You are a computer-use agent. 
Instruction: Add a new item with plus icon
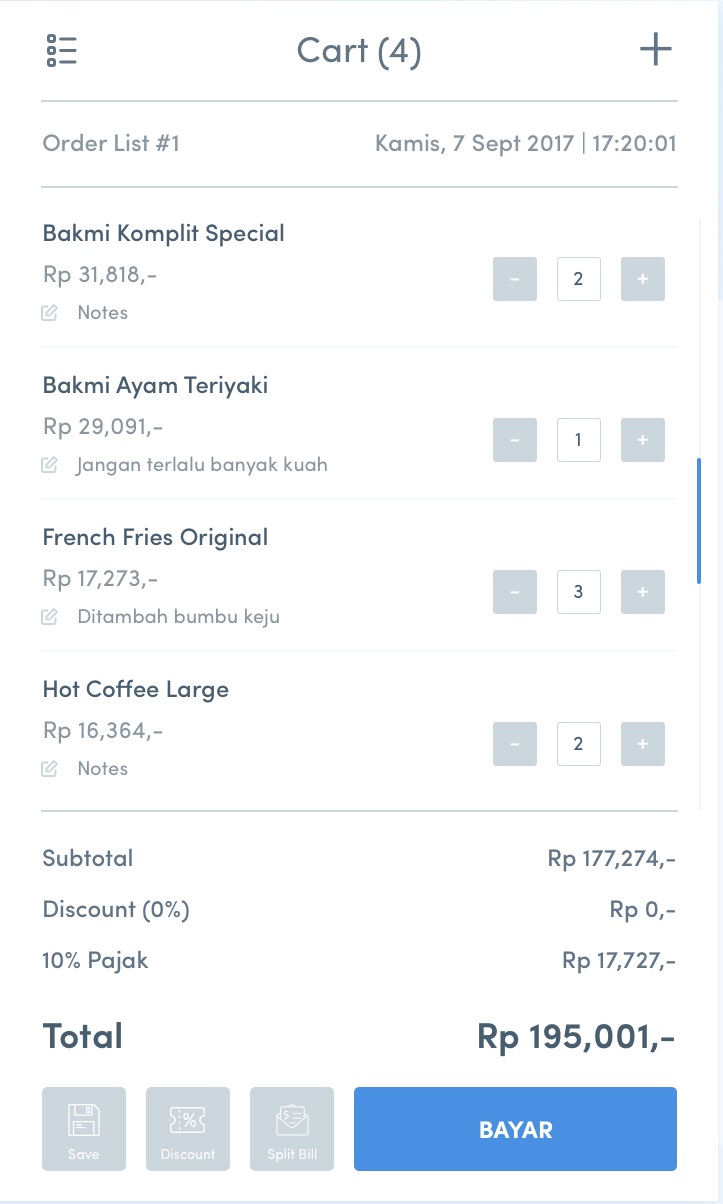click(655, 49)
